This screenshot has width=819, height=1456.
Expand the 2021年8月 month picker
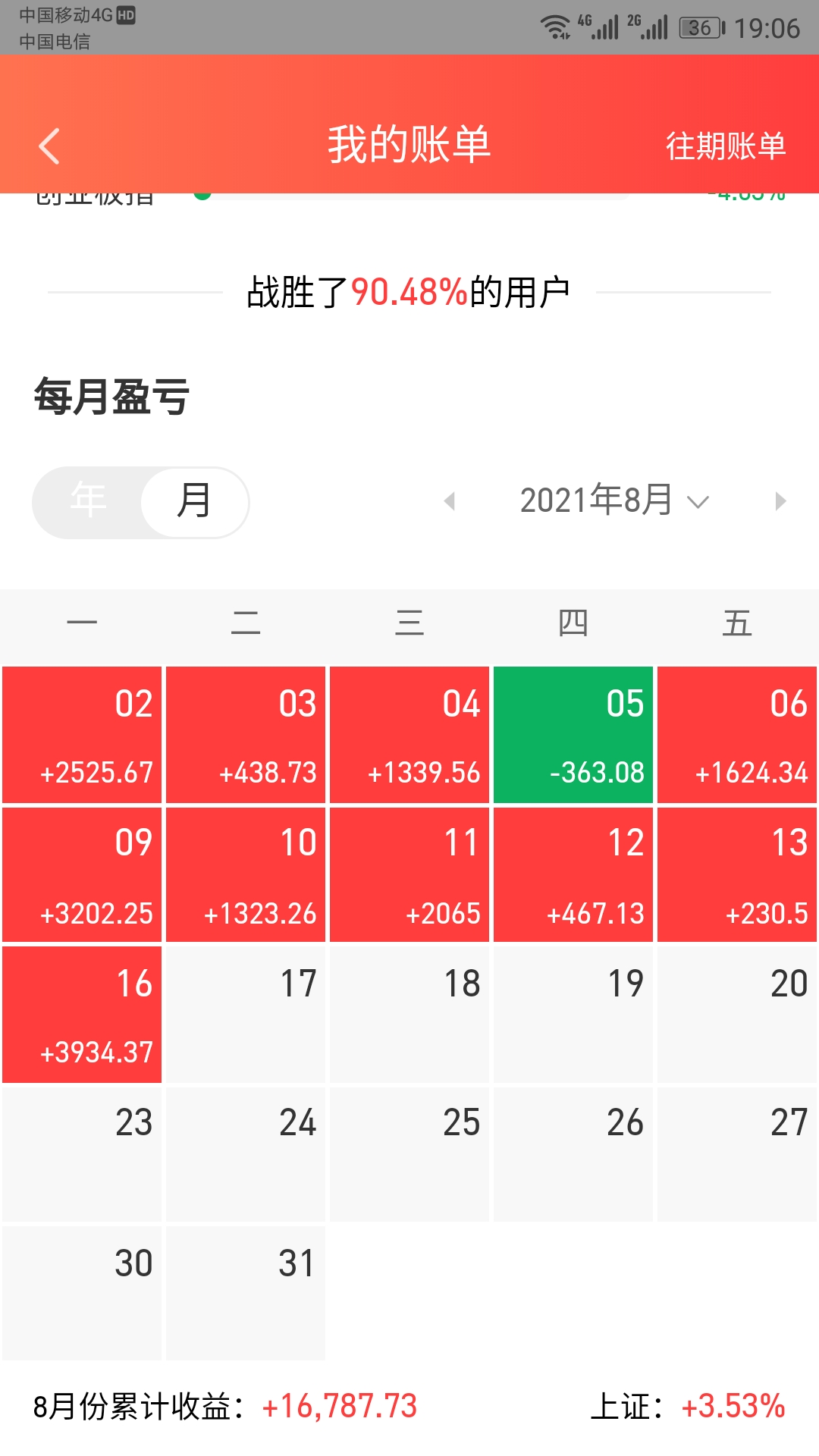[x=614, y=500]
